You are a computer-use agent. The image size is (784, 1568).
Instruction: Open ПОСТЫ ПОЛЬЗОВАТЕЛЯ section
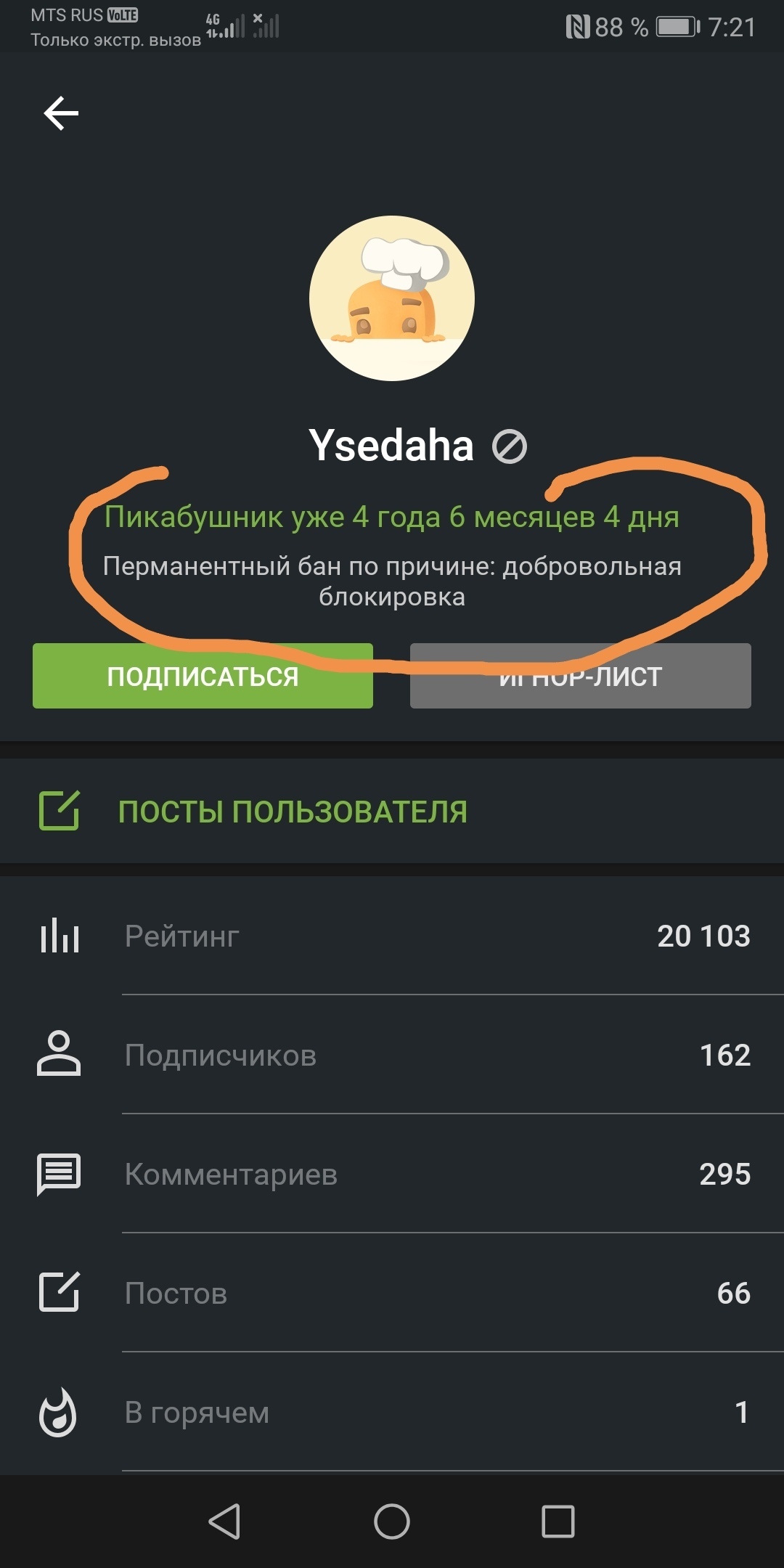point(293,812)
